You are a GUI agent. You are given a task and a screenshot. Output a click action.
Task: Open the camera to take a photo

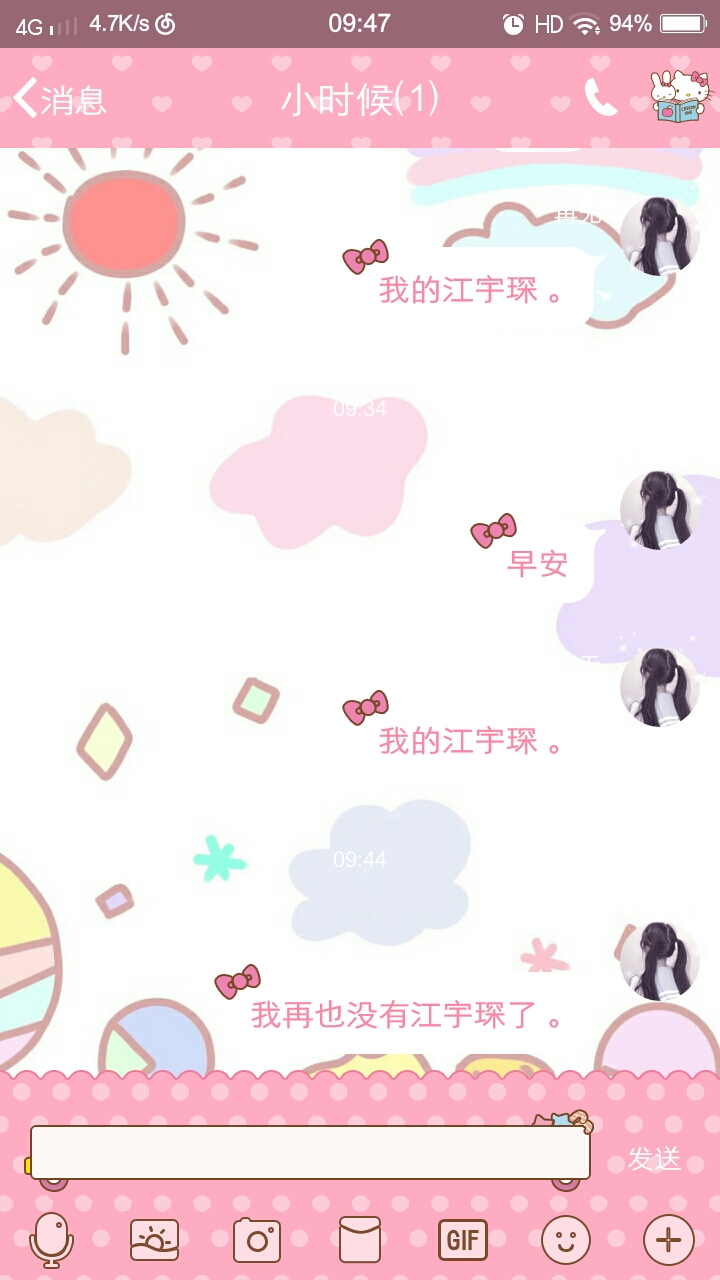point(257,1241)
